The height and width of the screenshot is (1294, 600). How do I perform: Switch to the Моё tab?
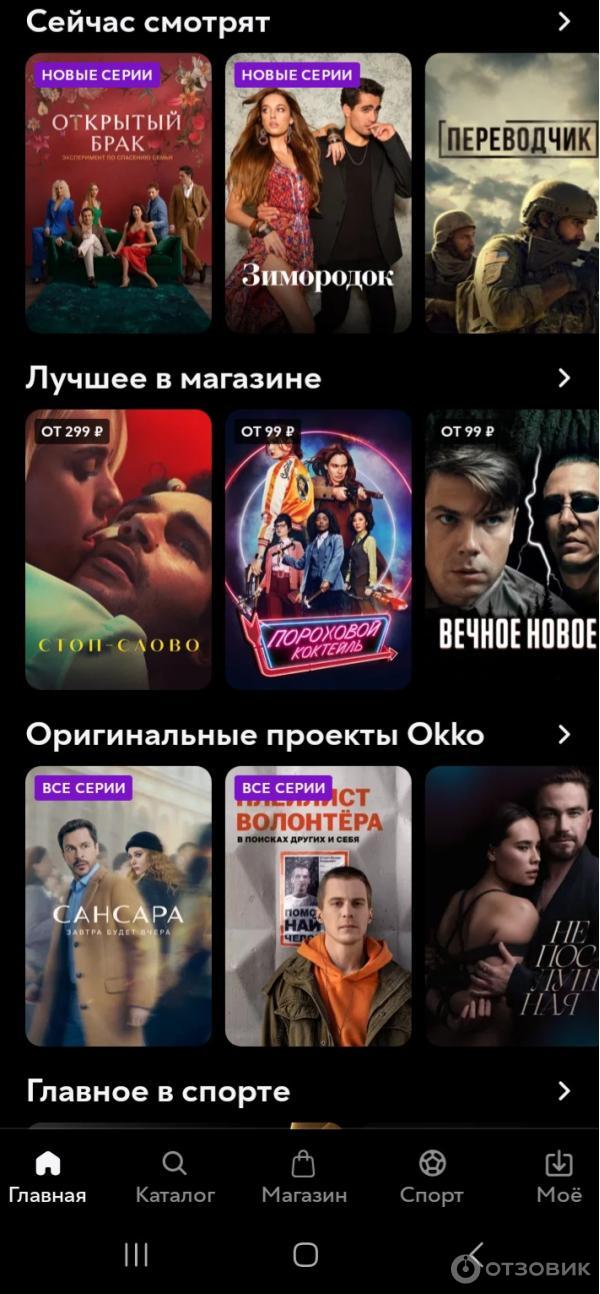(x=558, y=1177)
